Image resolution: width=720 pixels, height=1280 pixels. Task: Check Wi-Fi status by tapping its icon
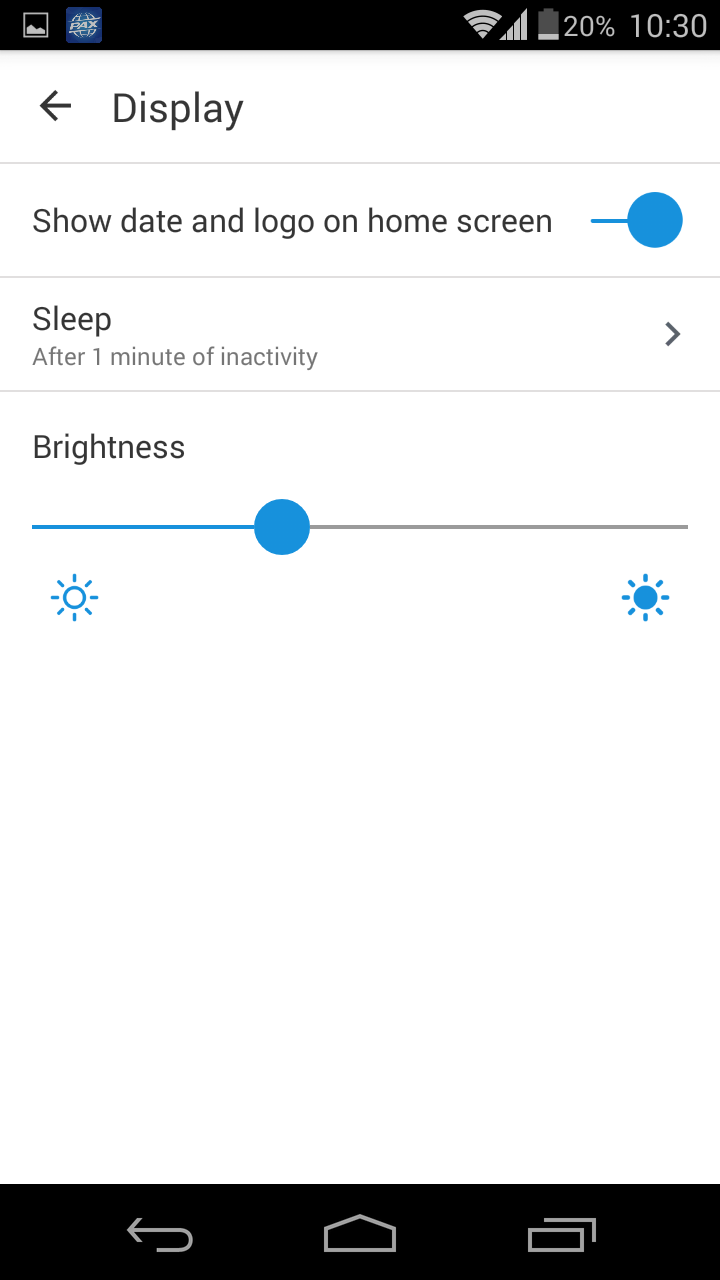[482, 24]
